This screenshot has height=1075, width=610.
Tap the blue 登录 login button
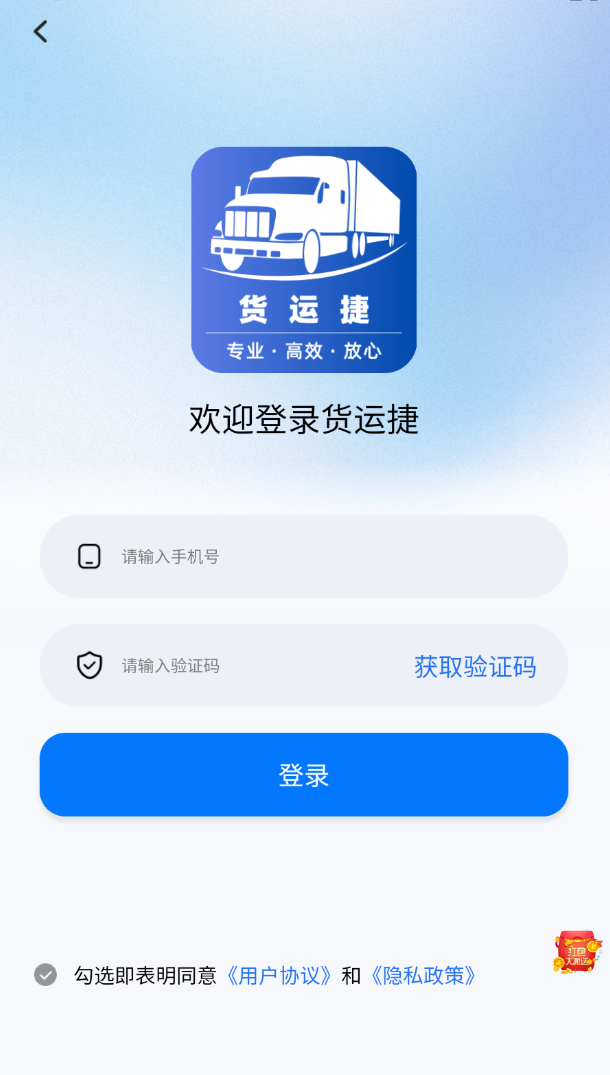[304, 775]
